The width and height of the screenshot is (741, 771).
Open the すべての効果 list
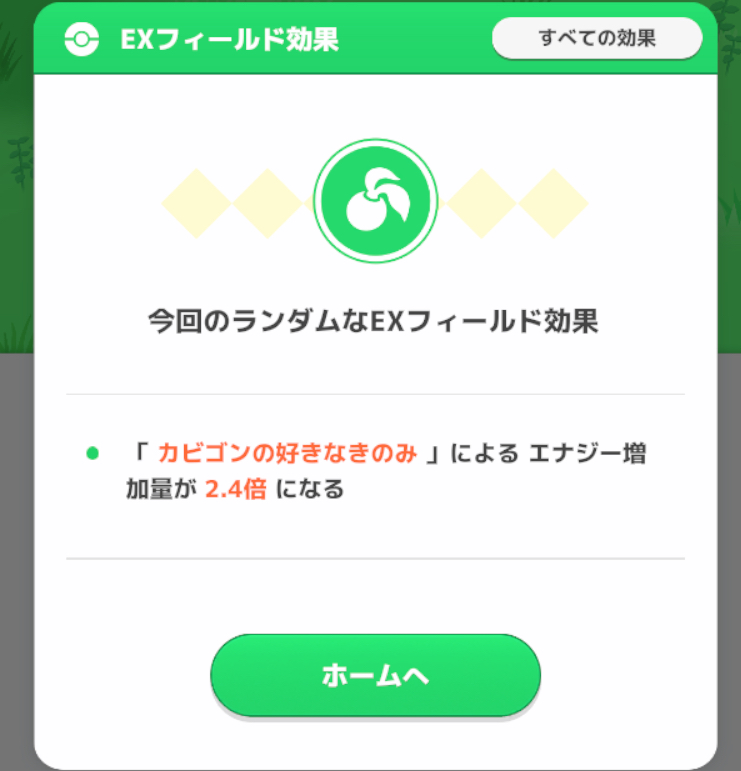coord(597,40)
